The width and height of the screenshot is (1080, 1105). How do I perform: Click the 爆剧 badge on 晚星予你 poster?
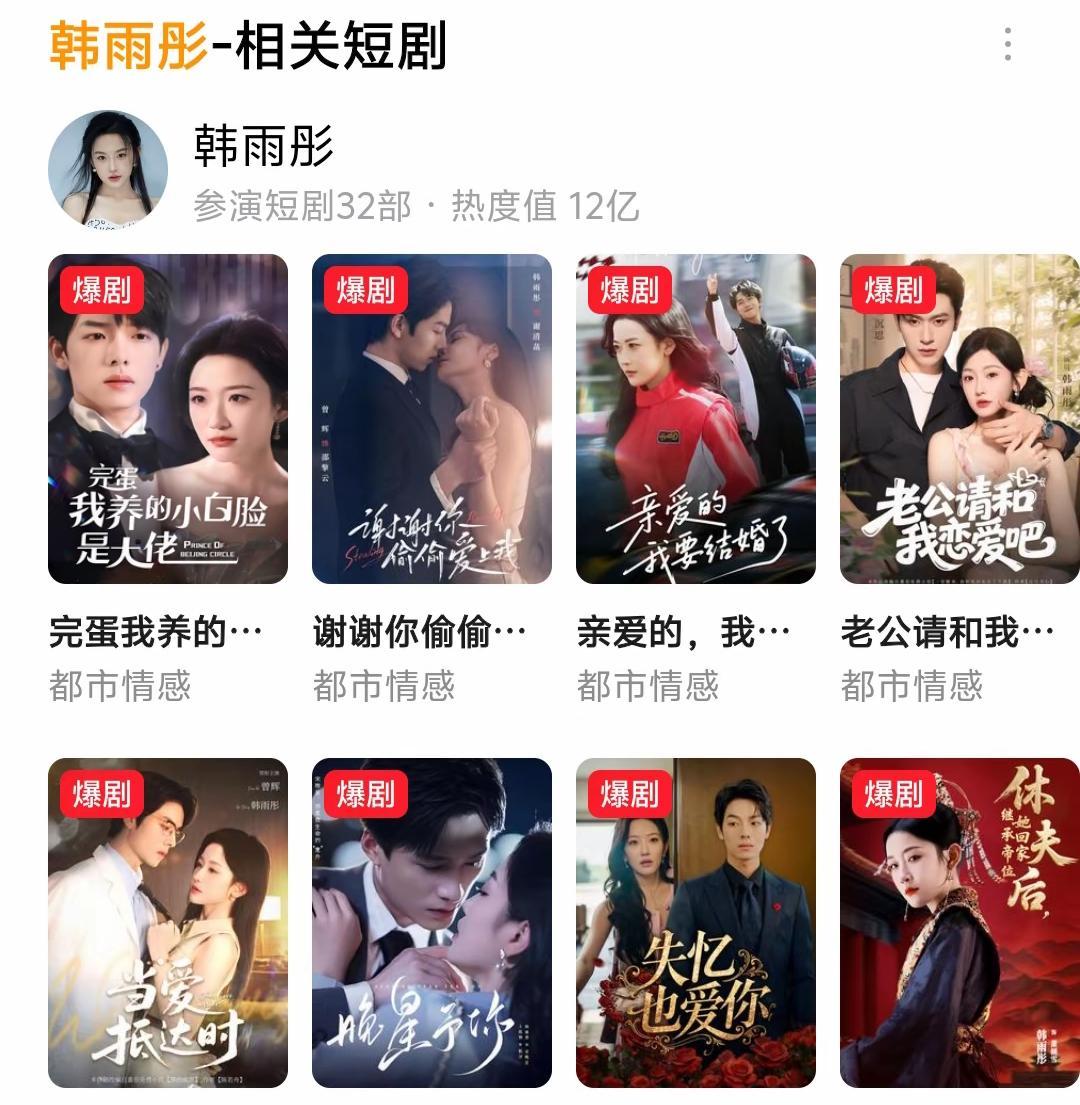click(366, 794)
